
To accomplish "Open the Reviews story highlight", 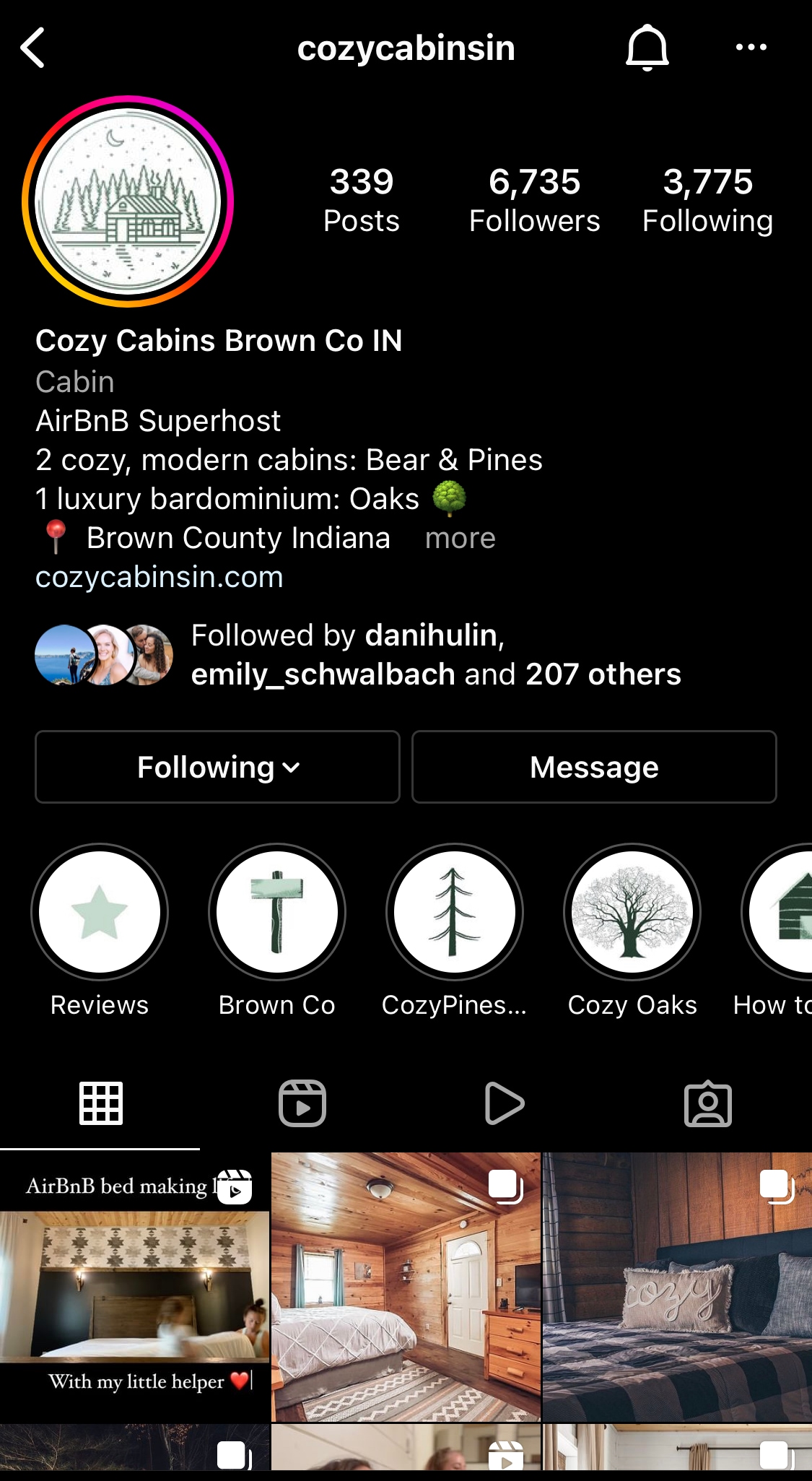I will coord(100,913).
